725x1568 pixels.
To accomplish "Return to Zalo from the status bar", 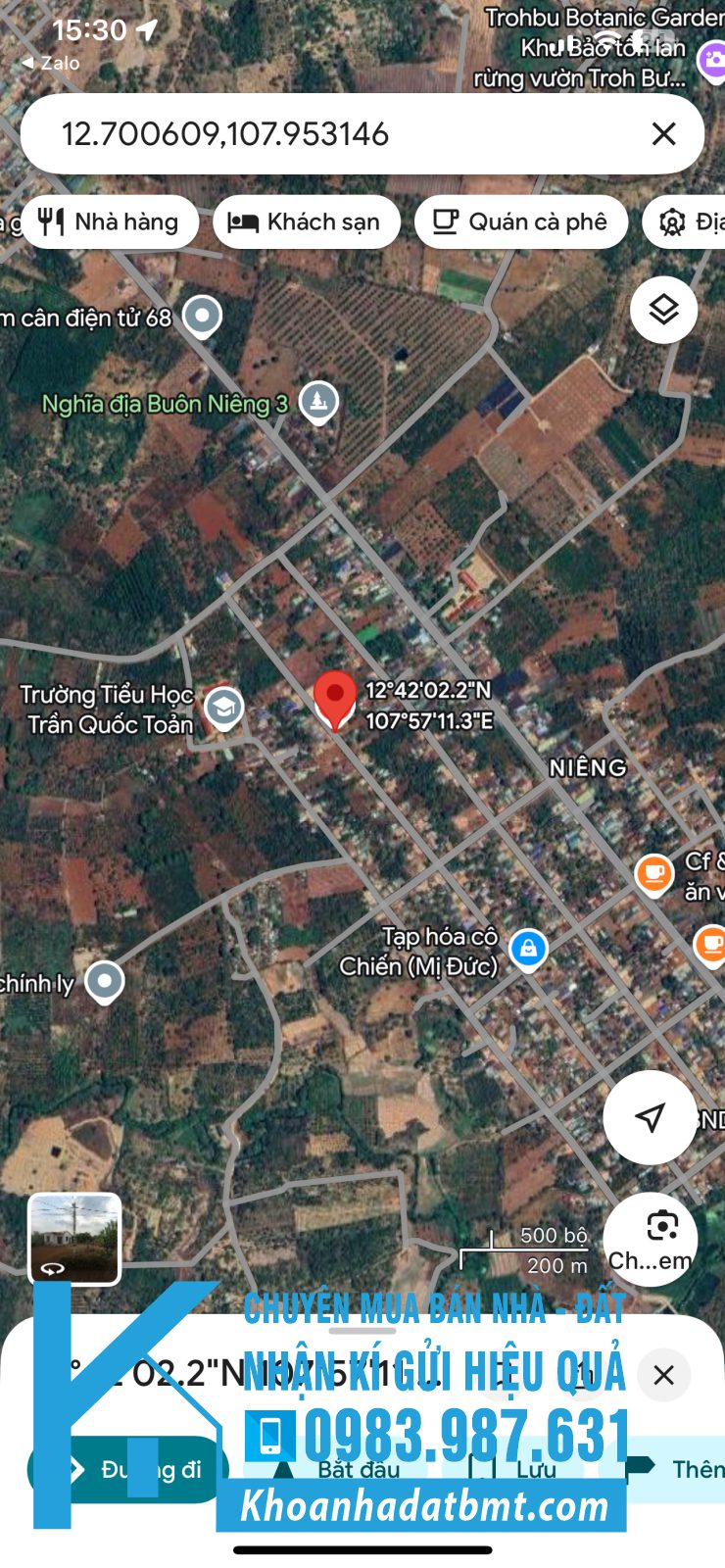I will [x=51, y=63].
